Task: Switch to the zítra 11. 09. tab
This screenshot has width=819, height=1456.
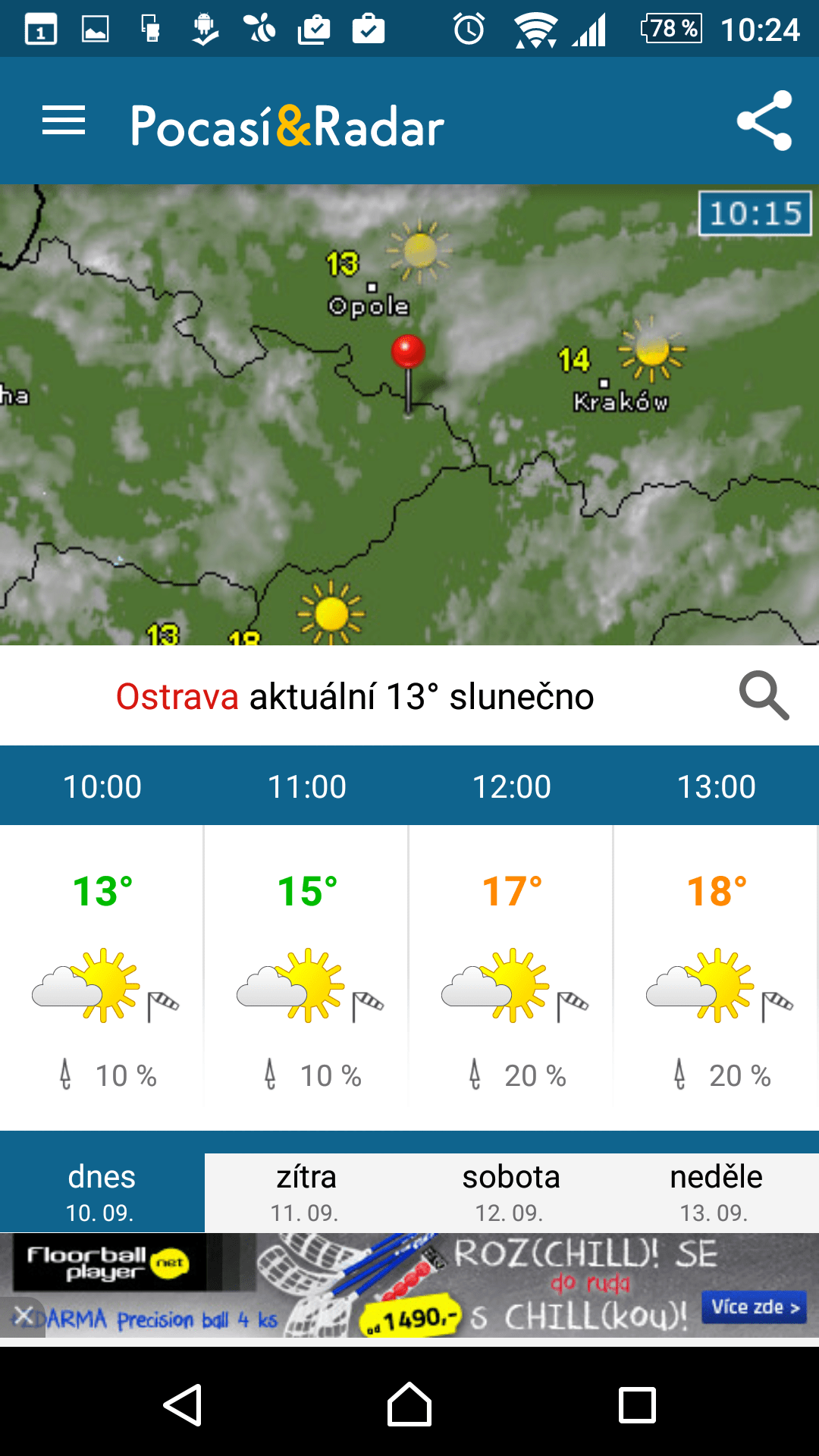Action: tap(306, 1192)
